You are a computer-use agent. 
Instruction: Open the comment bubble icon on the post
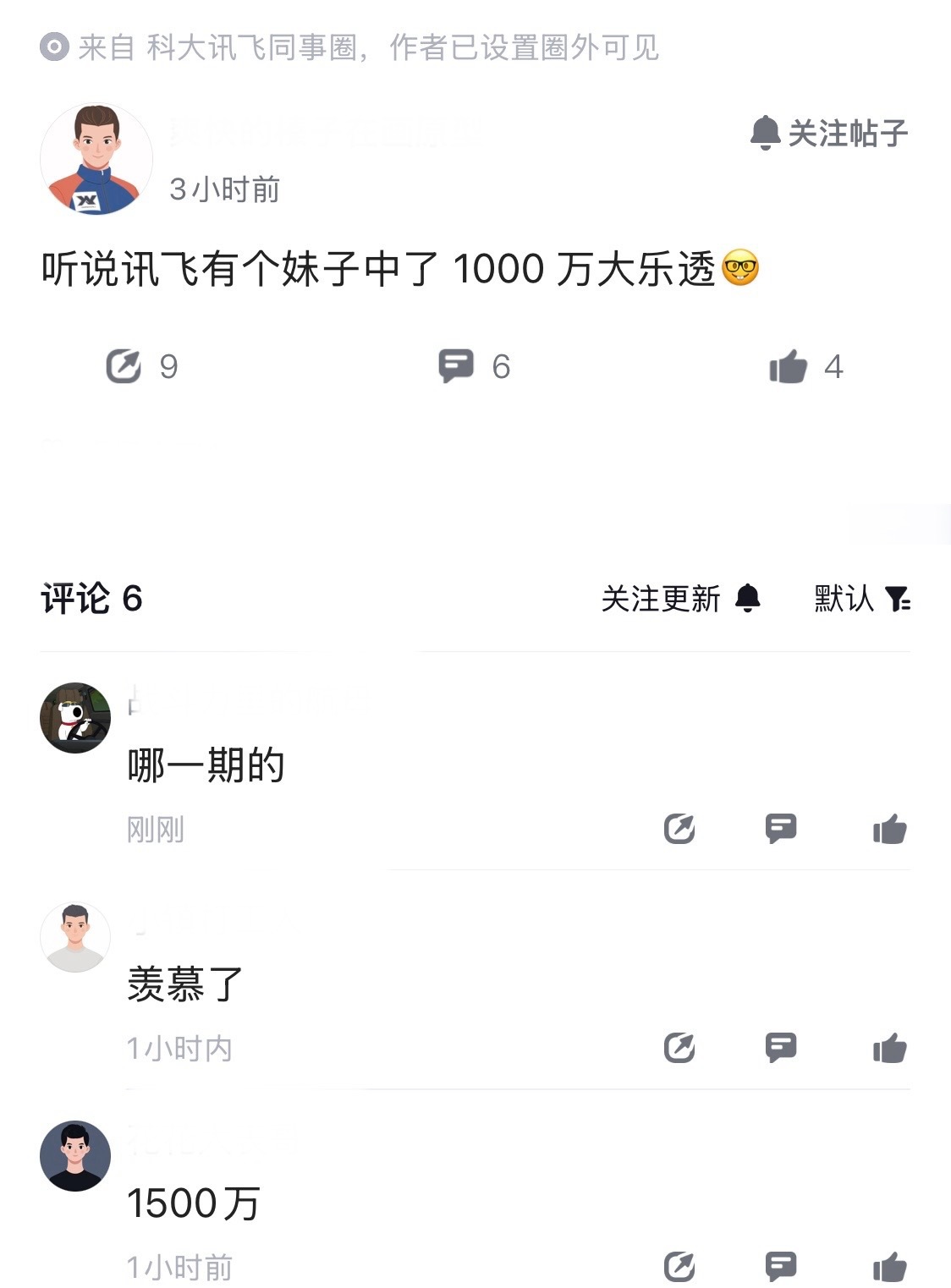click(457, 365)
